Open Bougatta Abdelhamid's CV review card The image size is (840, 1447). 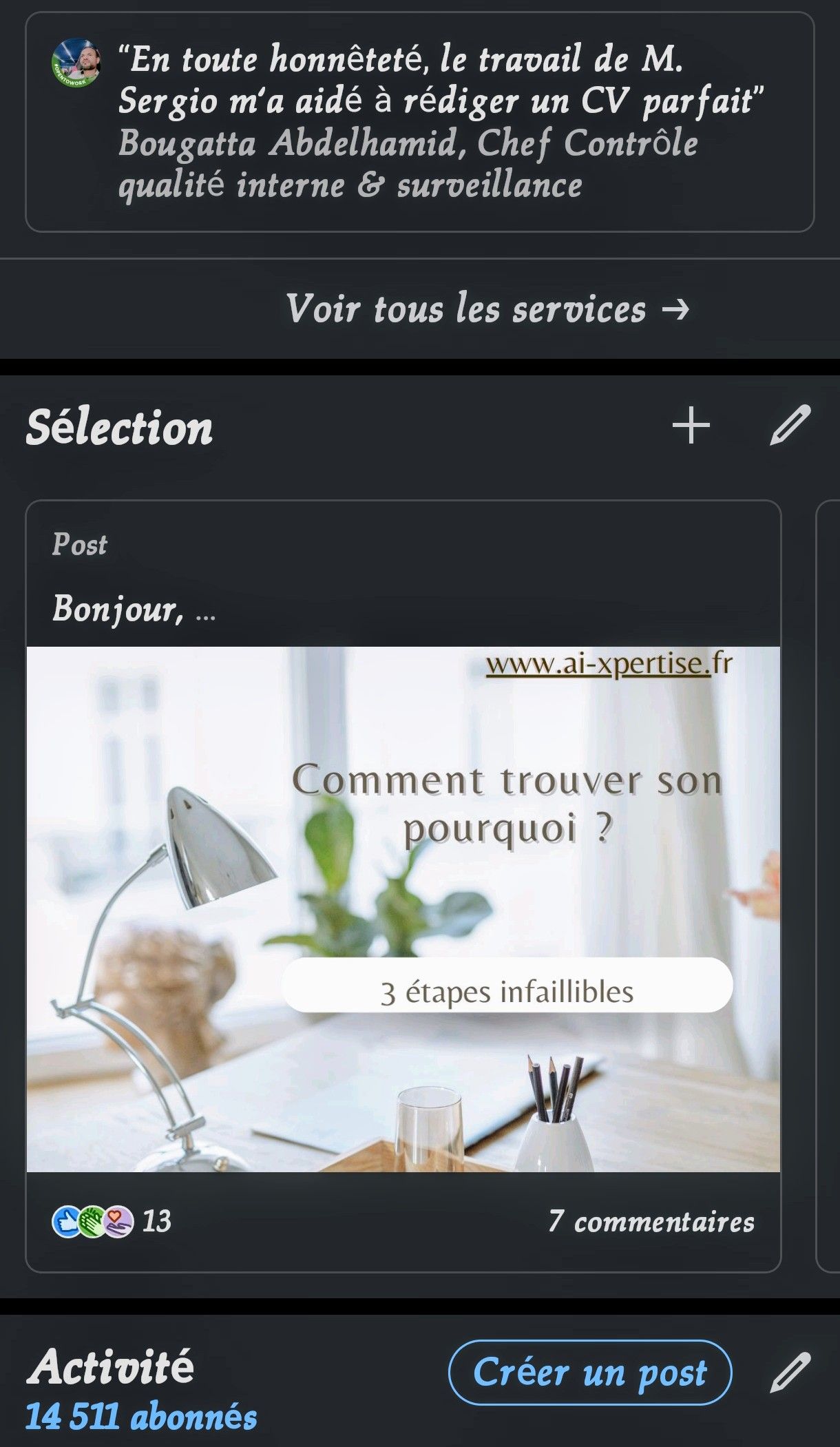(x=419, y=122)
